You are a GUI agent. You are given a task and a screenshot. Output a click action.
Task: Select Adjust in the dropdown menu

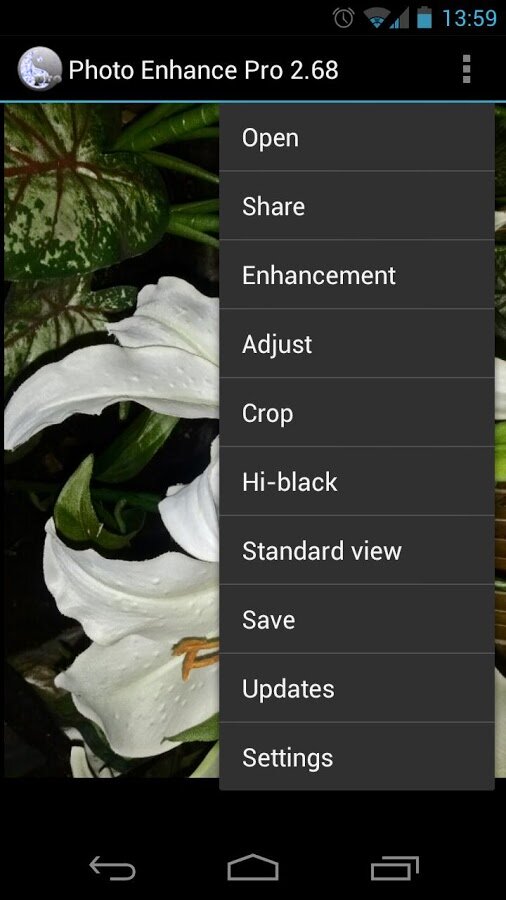tap(356, 344)
